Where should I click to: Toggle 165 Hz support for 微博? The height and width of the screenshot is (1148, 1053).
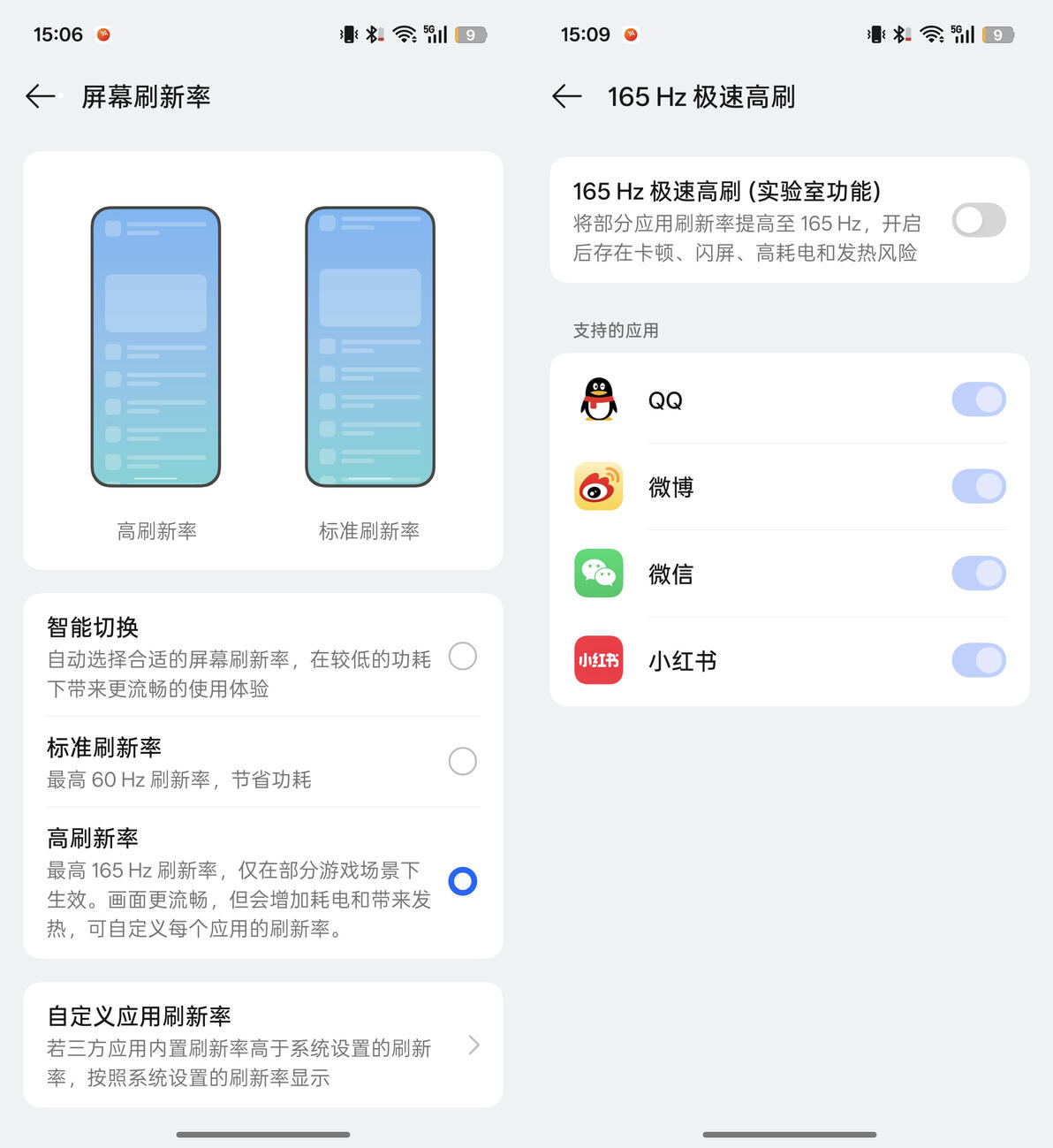coord(979,486)
